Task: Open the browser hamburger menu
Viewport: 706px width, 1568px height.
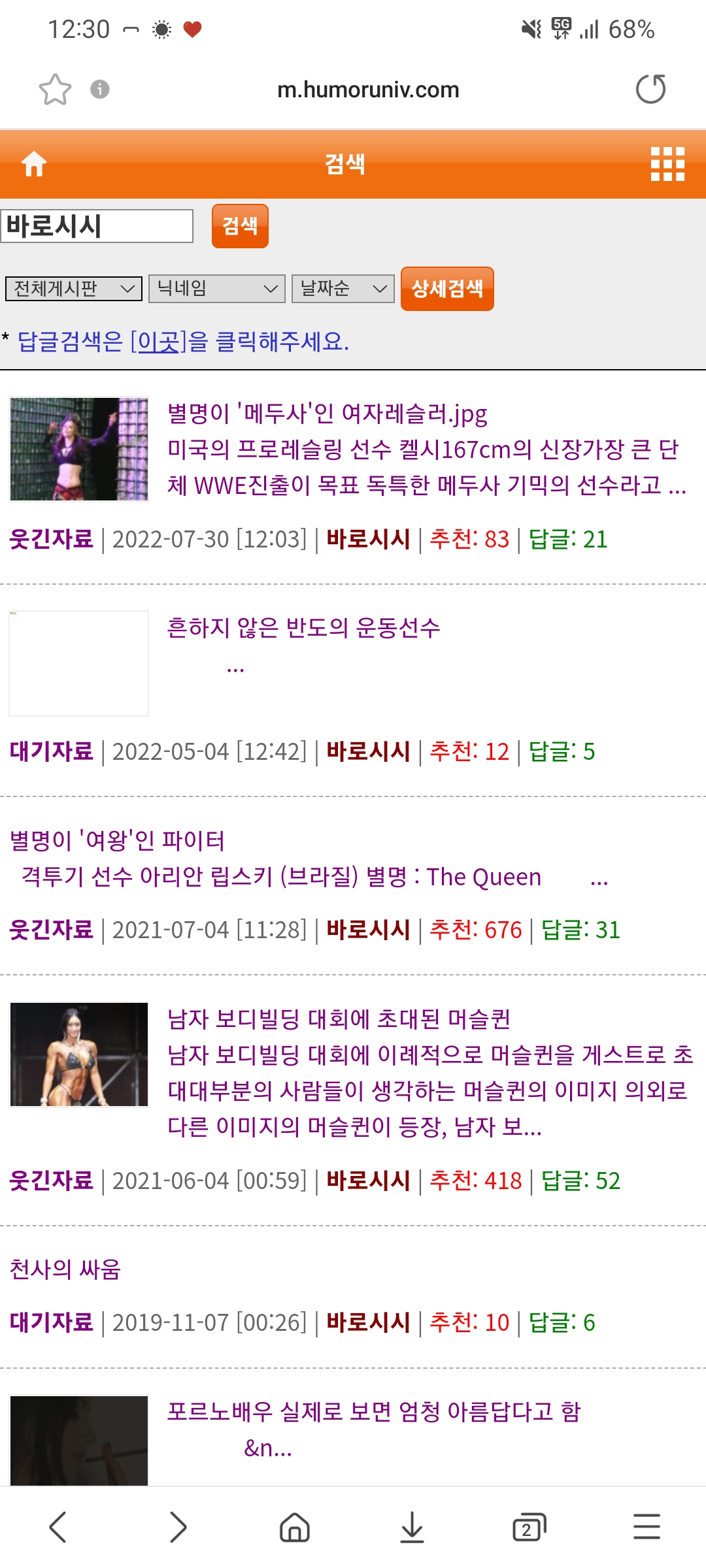Action: click(647, 1527)
